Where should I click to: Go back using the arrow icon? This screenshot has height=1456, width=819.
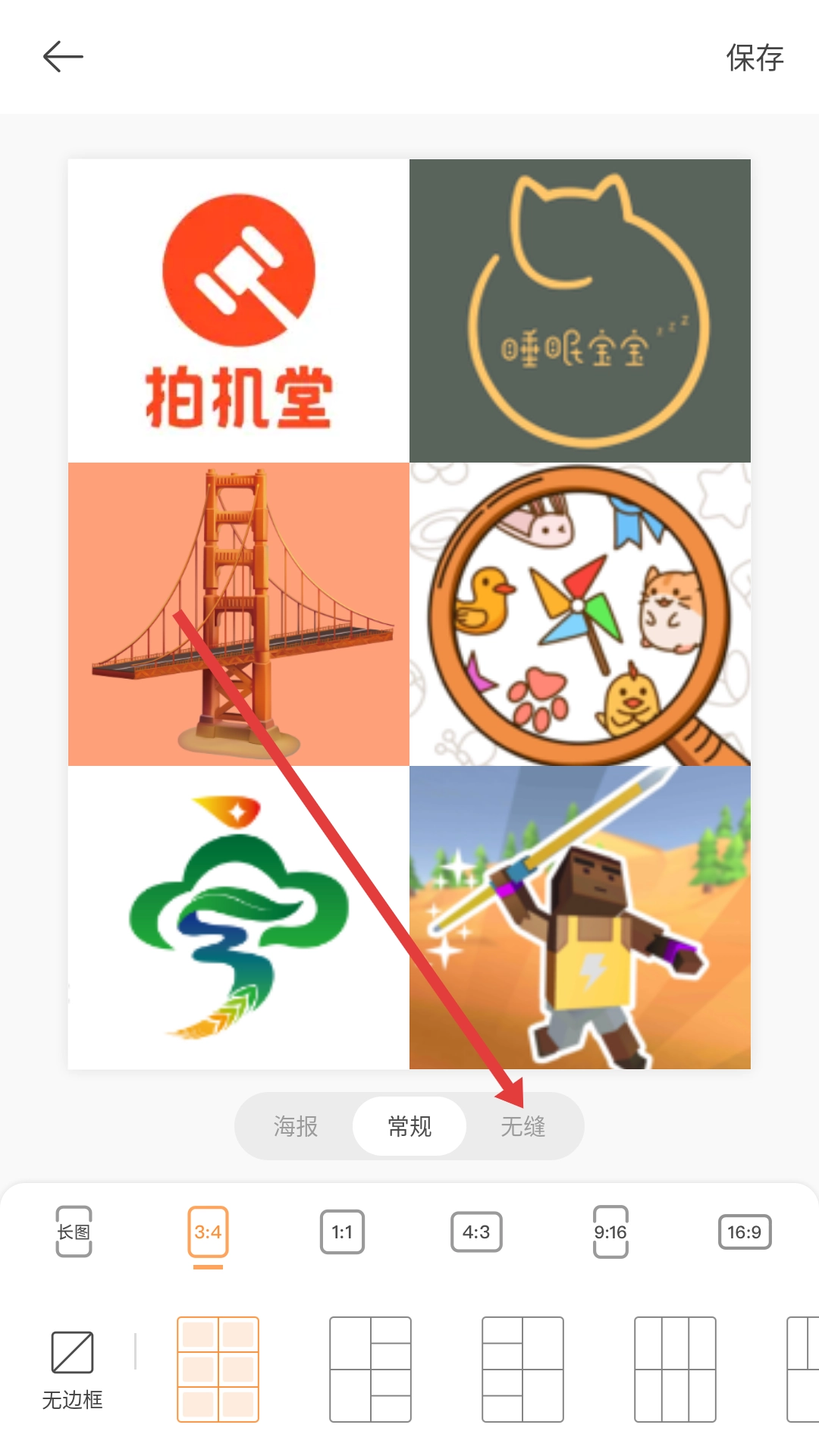click(x=63, y=57)
